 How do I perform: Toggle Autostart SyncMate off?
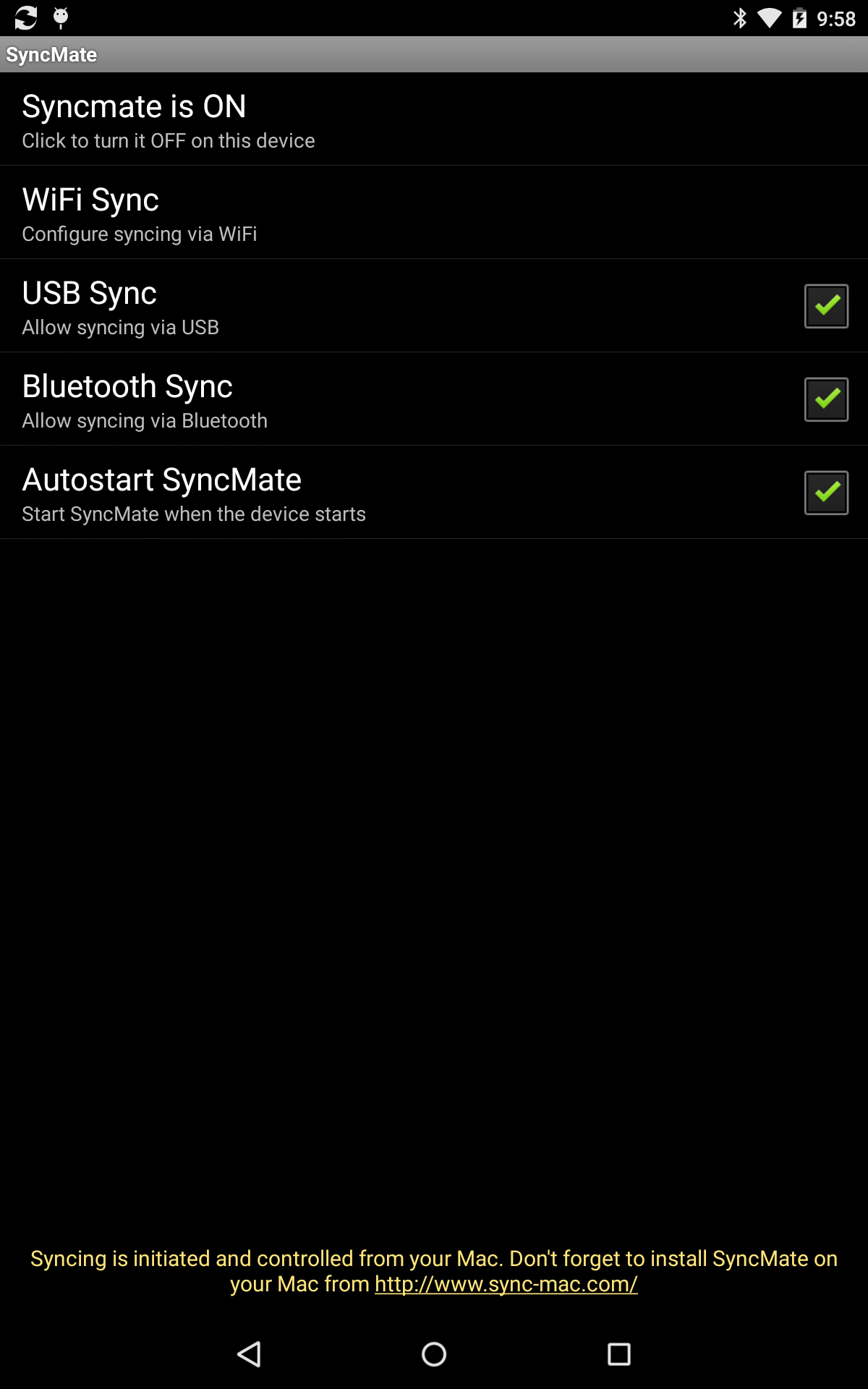point(825,492)
